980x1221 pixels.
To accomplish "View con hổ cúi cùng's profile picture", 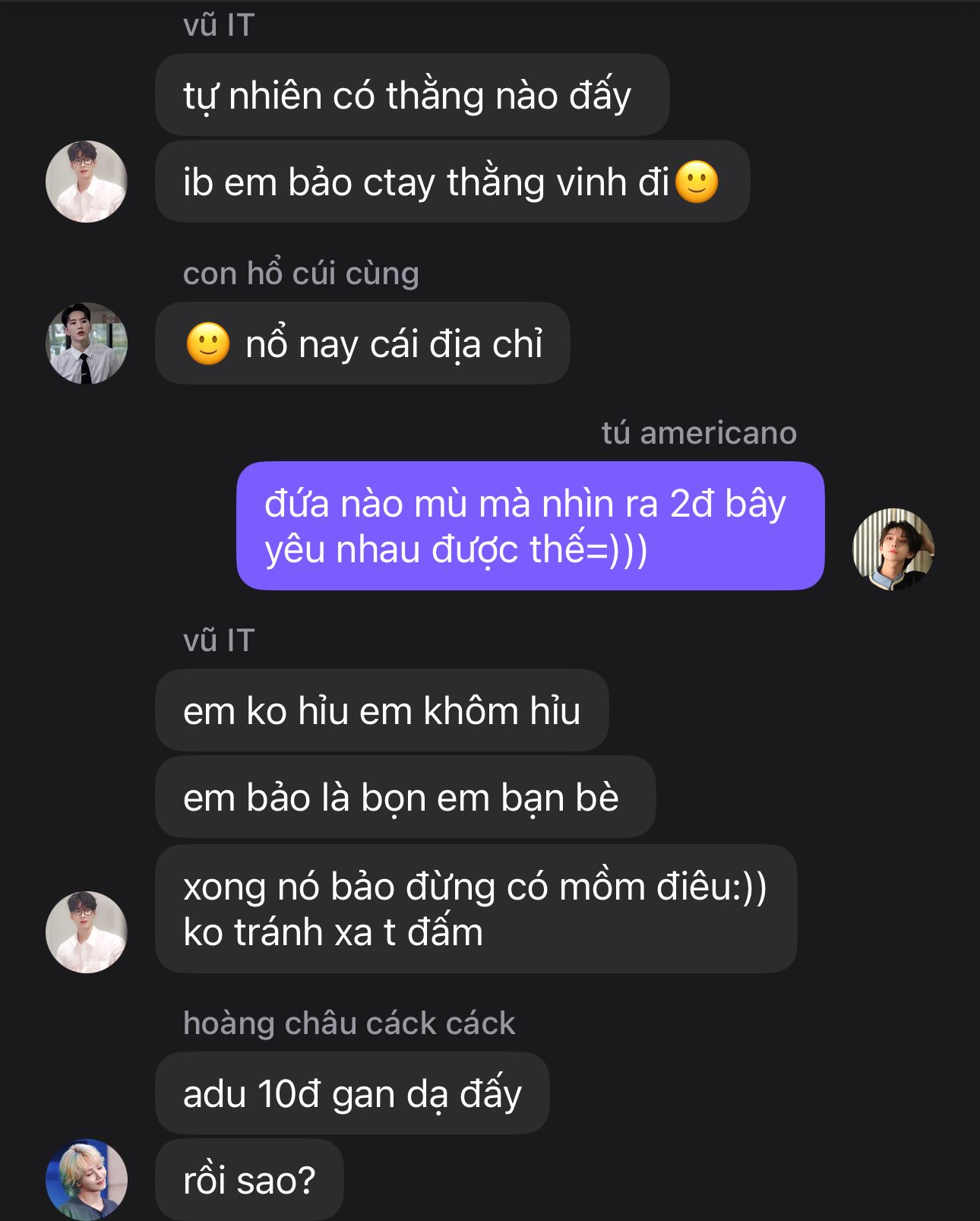I will [x=87, y=343].
